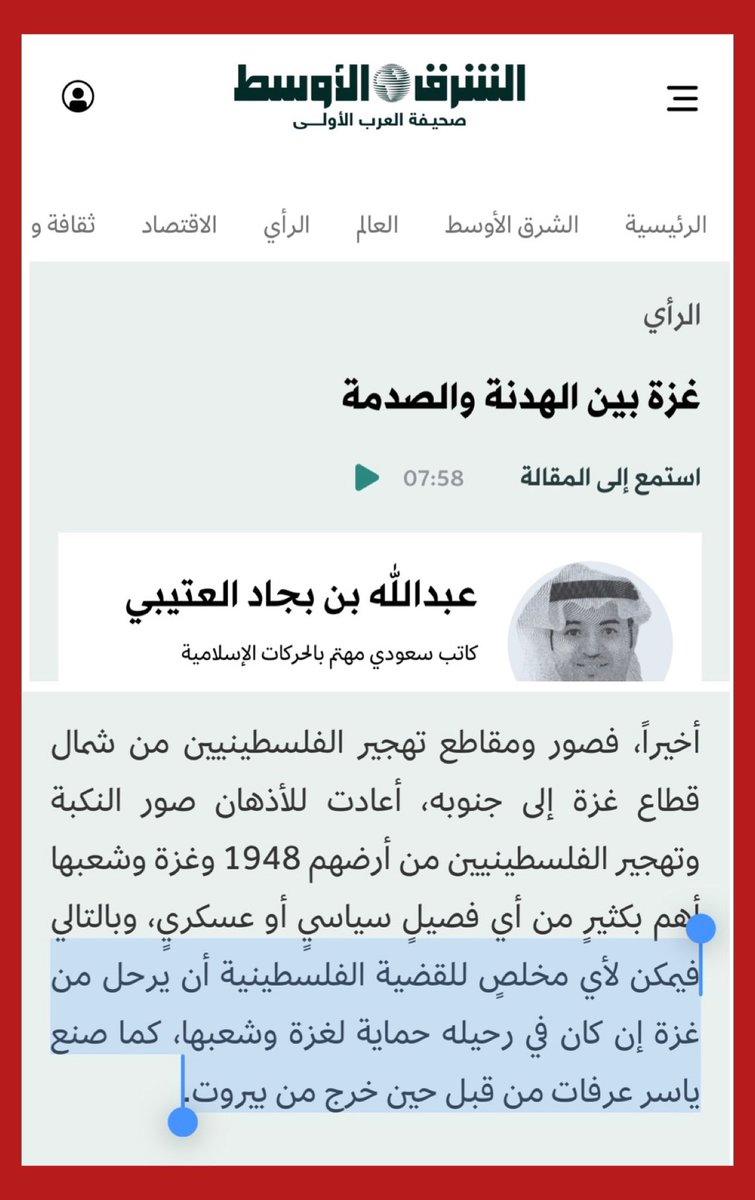Play the article audio

(367, 478)
